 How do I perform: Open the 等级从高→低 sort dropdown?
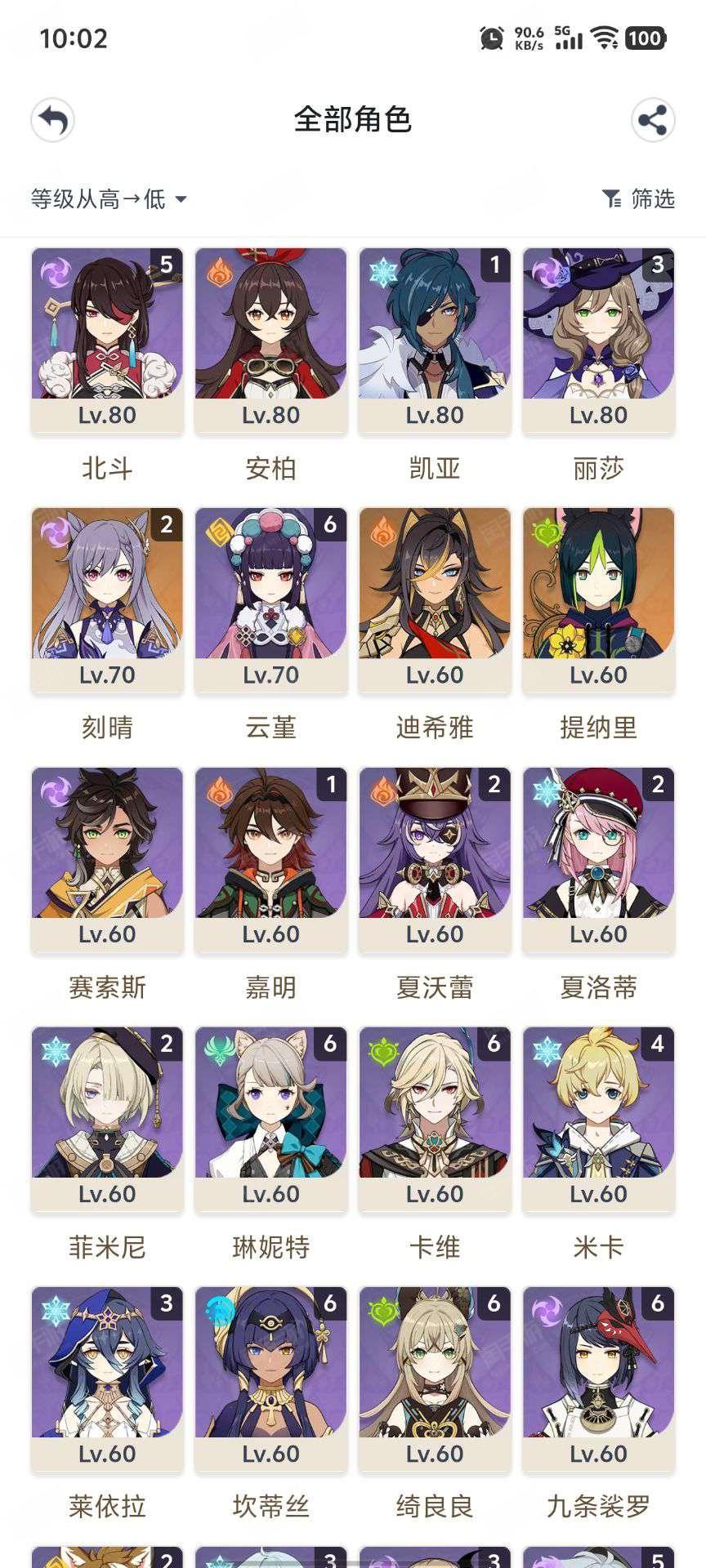[109, 199]
